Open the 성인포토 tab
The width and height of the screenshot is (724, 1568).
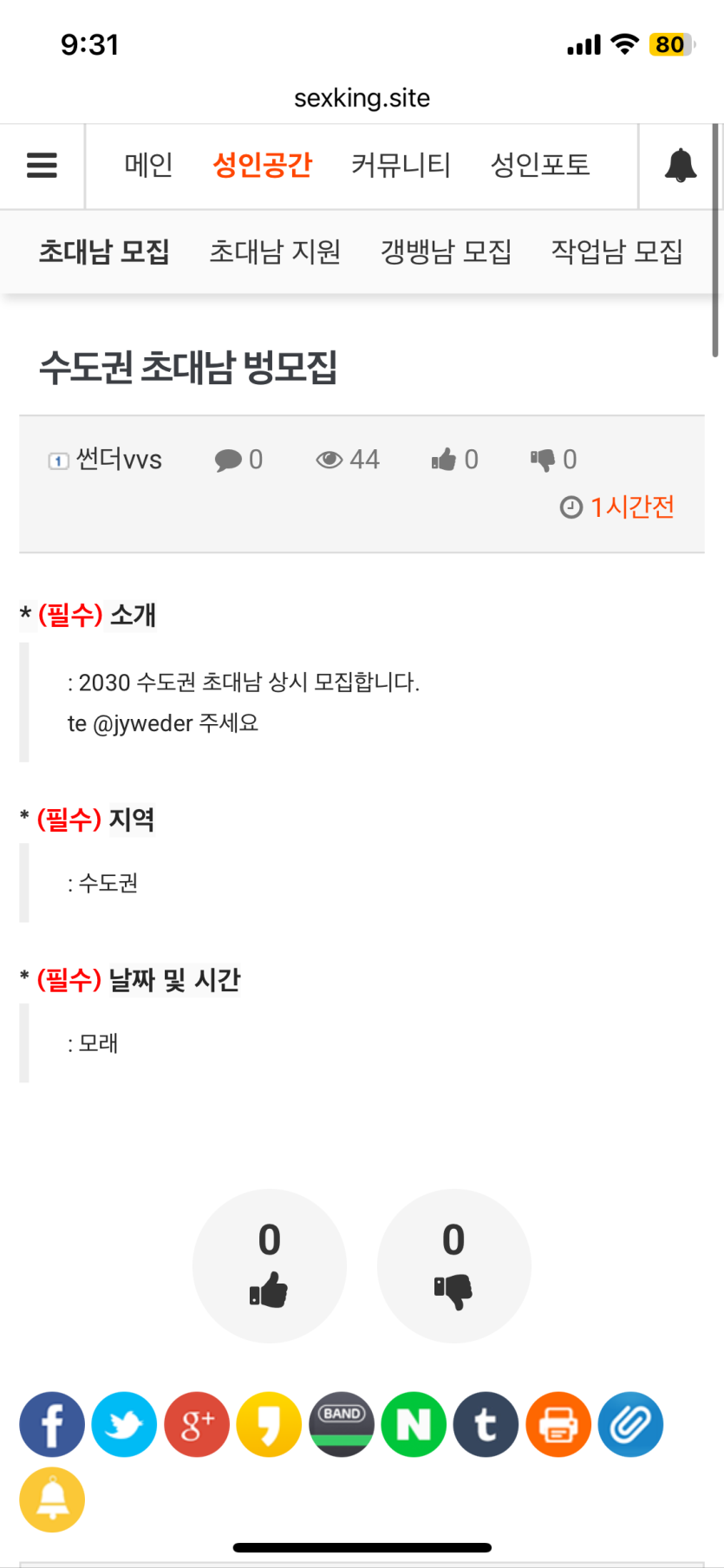click(x=540, y=165)
